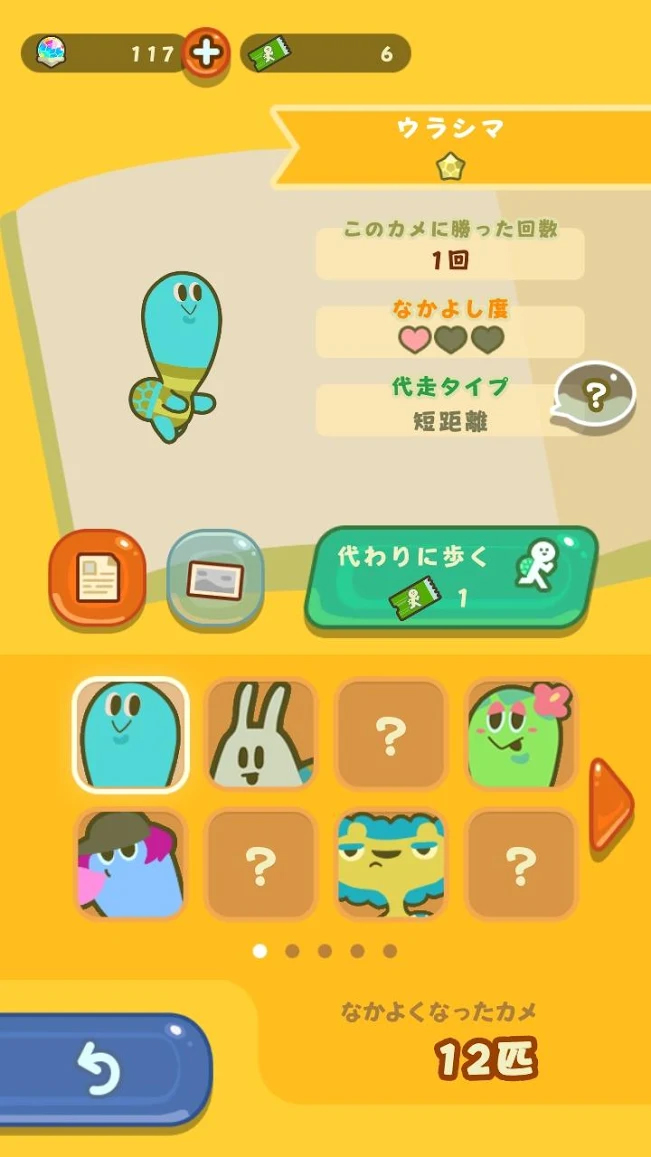Open the orange document profile button
This screenshot has height=1157, width=651.
click(x=98, y=578)
